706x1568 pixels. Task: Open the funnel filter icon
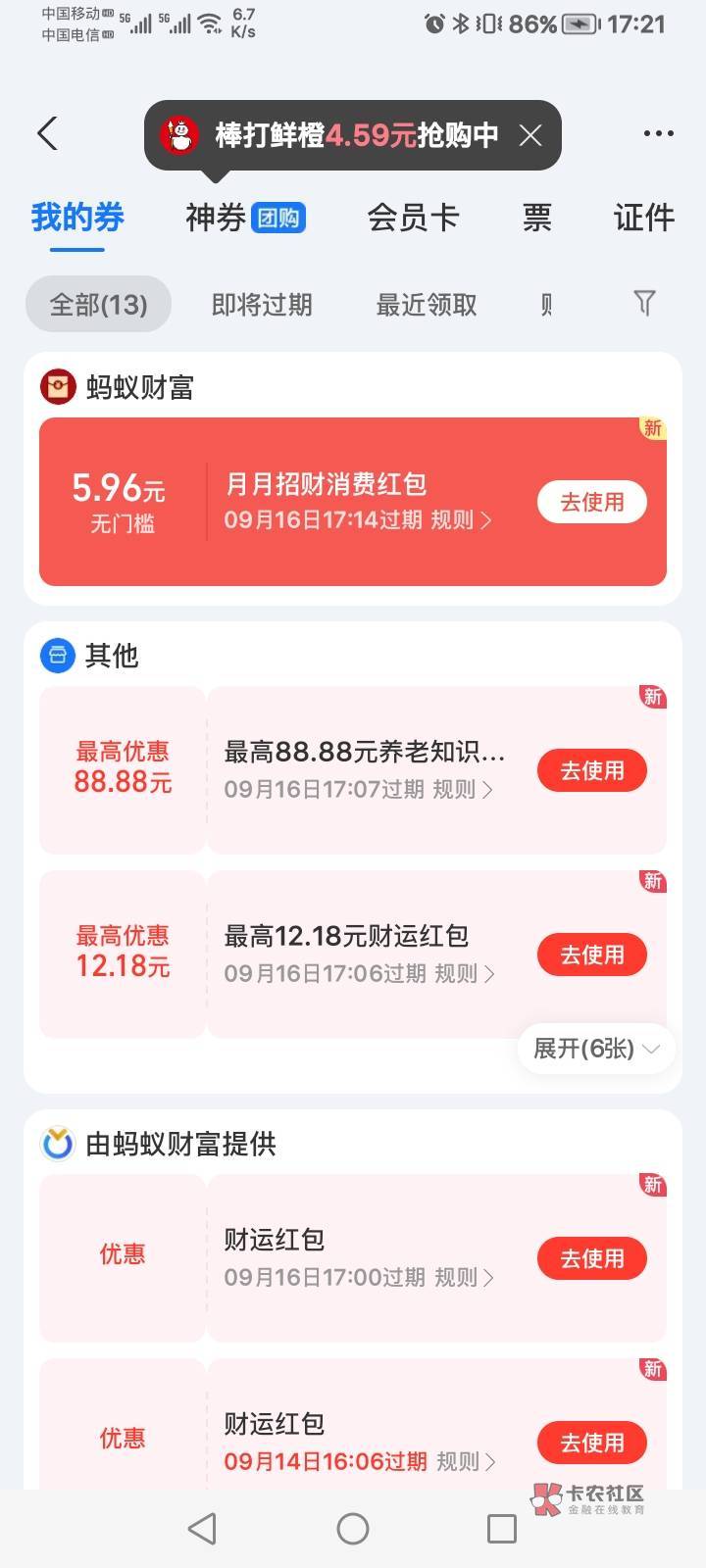tap(644, 303)
